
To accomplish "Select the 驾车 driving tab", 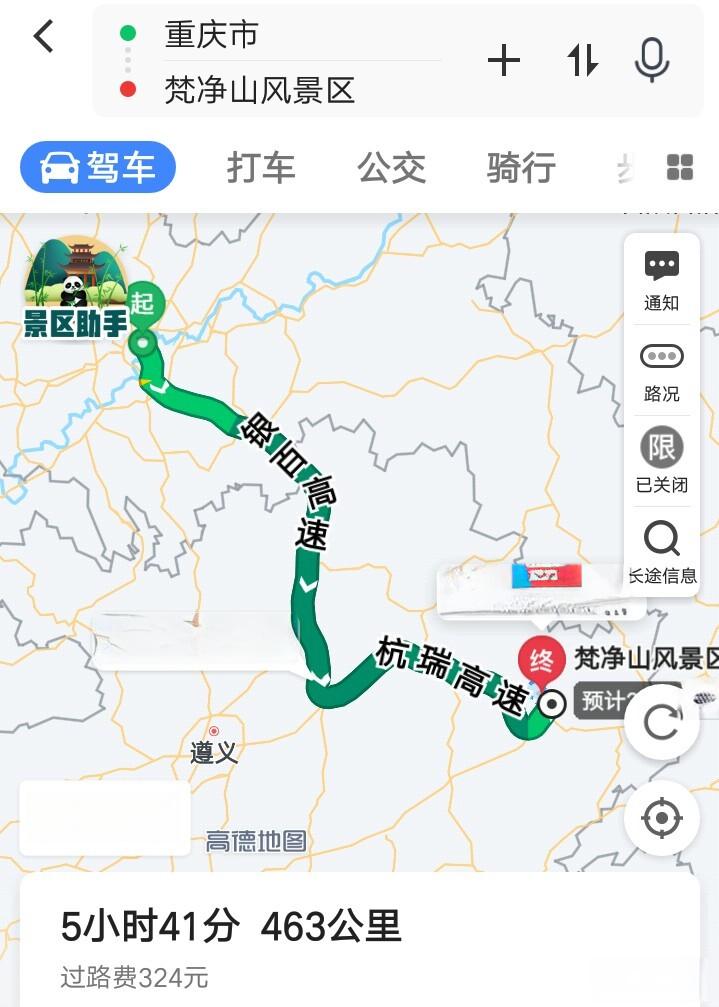I will point(98,168).
